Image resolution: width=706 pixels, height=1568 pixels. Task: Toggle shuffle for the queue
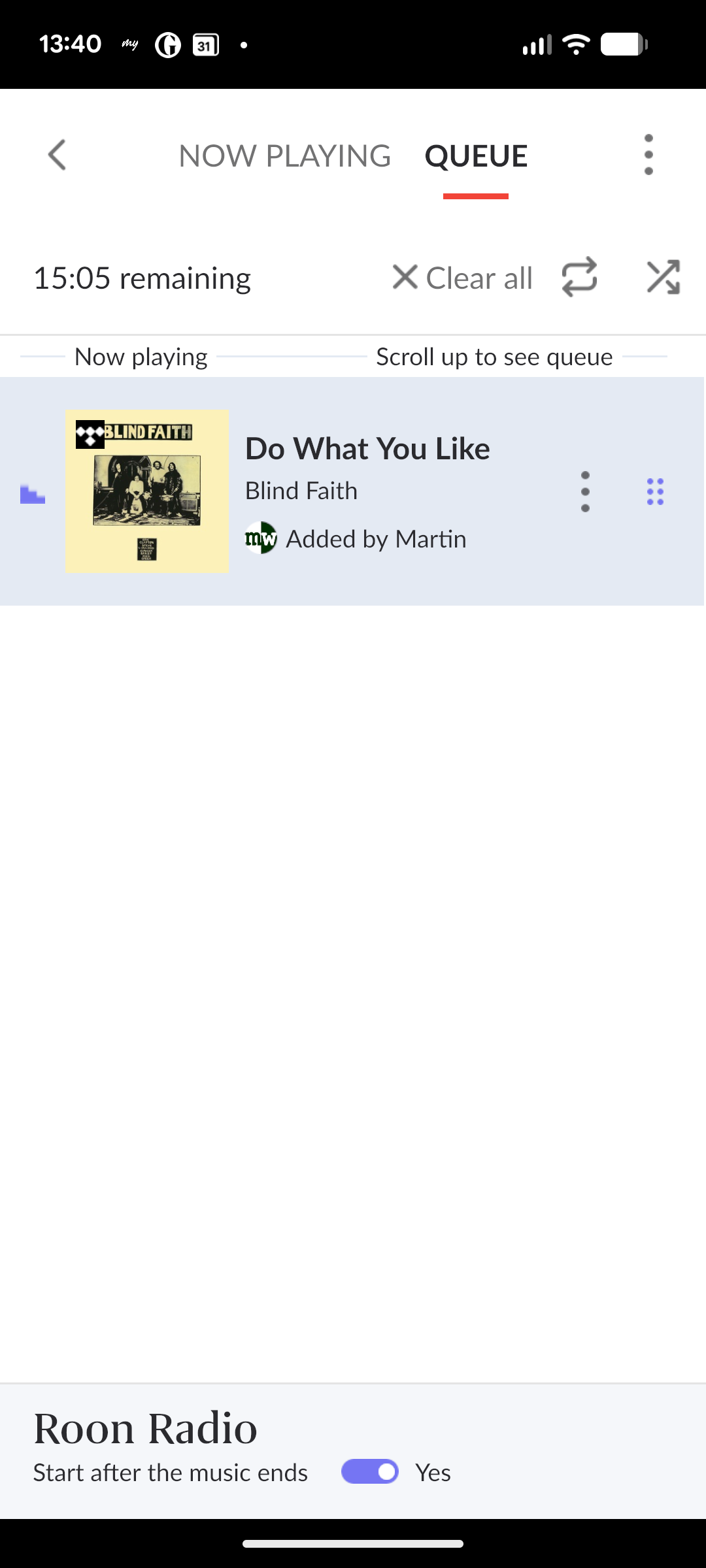point(663,277)
